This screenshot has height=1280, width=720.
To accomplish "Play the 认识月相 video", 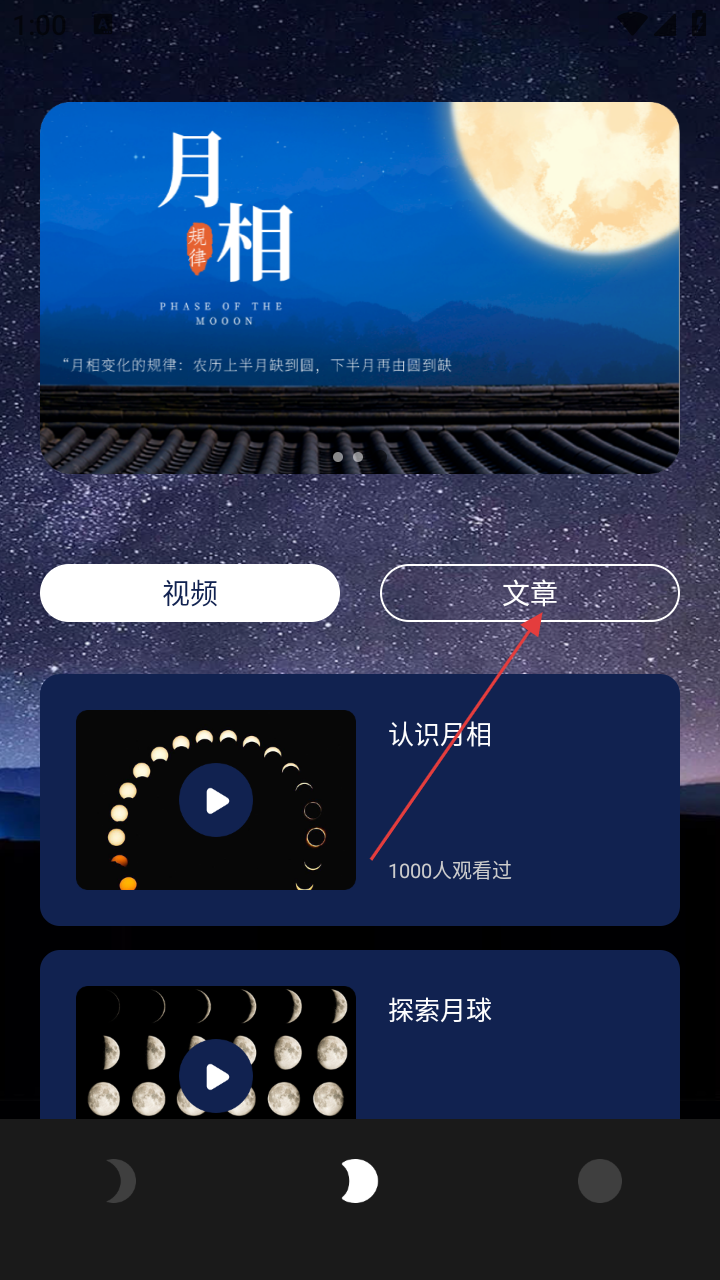I will coord(216,800).
